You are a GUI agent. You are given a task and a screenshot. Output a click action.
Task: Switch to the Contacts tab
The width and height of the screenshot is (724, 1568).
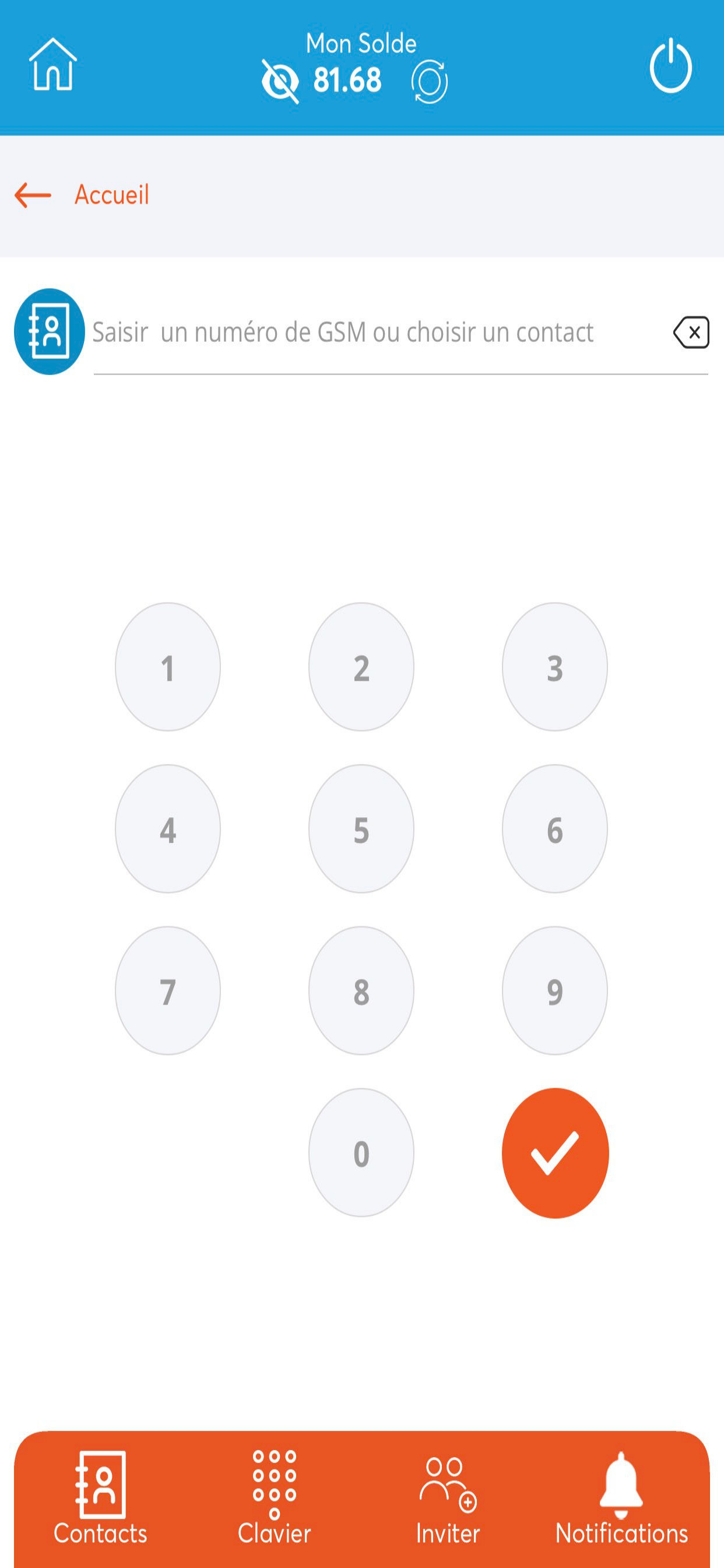[x=100, y=1499]
